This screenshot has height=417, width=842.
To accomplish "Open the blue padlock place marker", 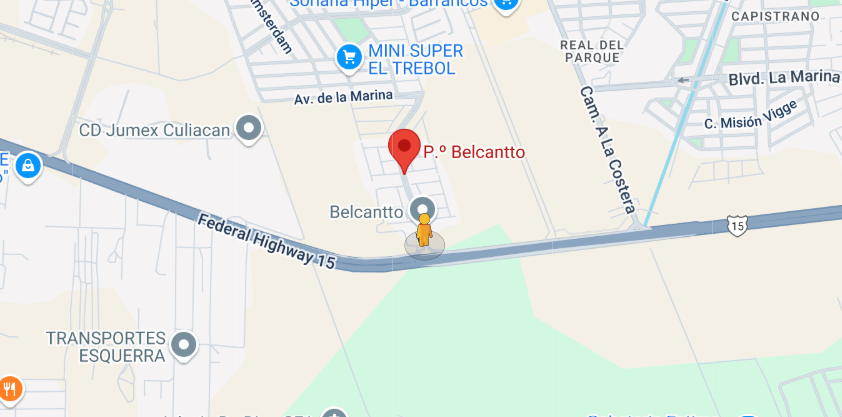I will 27,165.
